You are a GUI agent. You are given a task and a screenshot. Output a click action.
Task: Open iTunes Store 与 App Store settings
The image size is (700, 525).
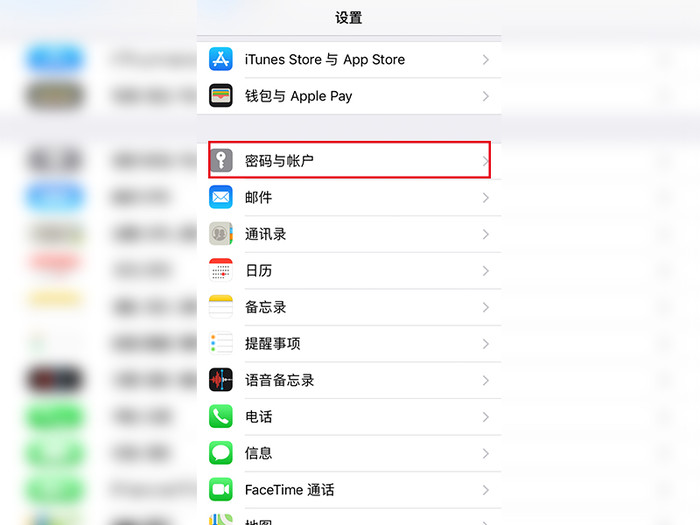tap(349, 60)
